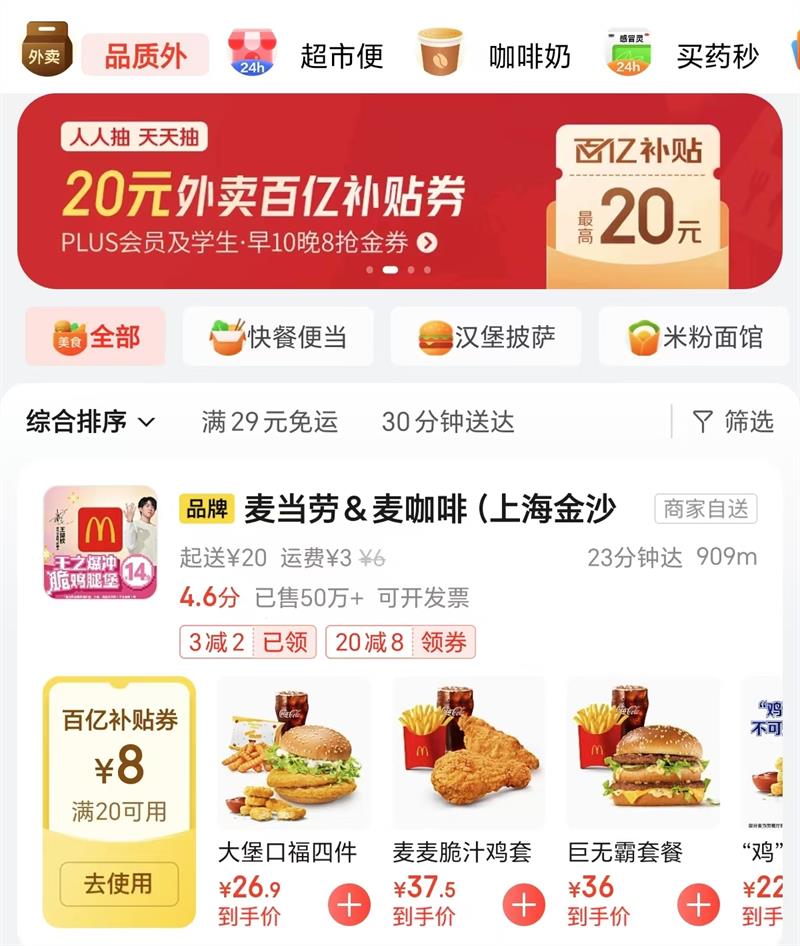This screenshot has width=800, height=946.
Task: Expand the 综合排序 sort dropdown
Action: tap(90, 421)
